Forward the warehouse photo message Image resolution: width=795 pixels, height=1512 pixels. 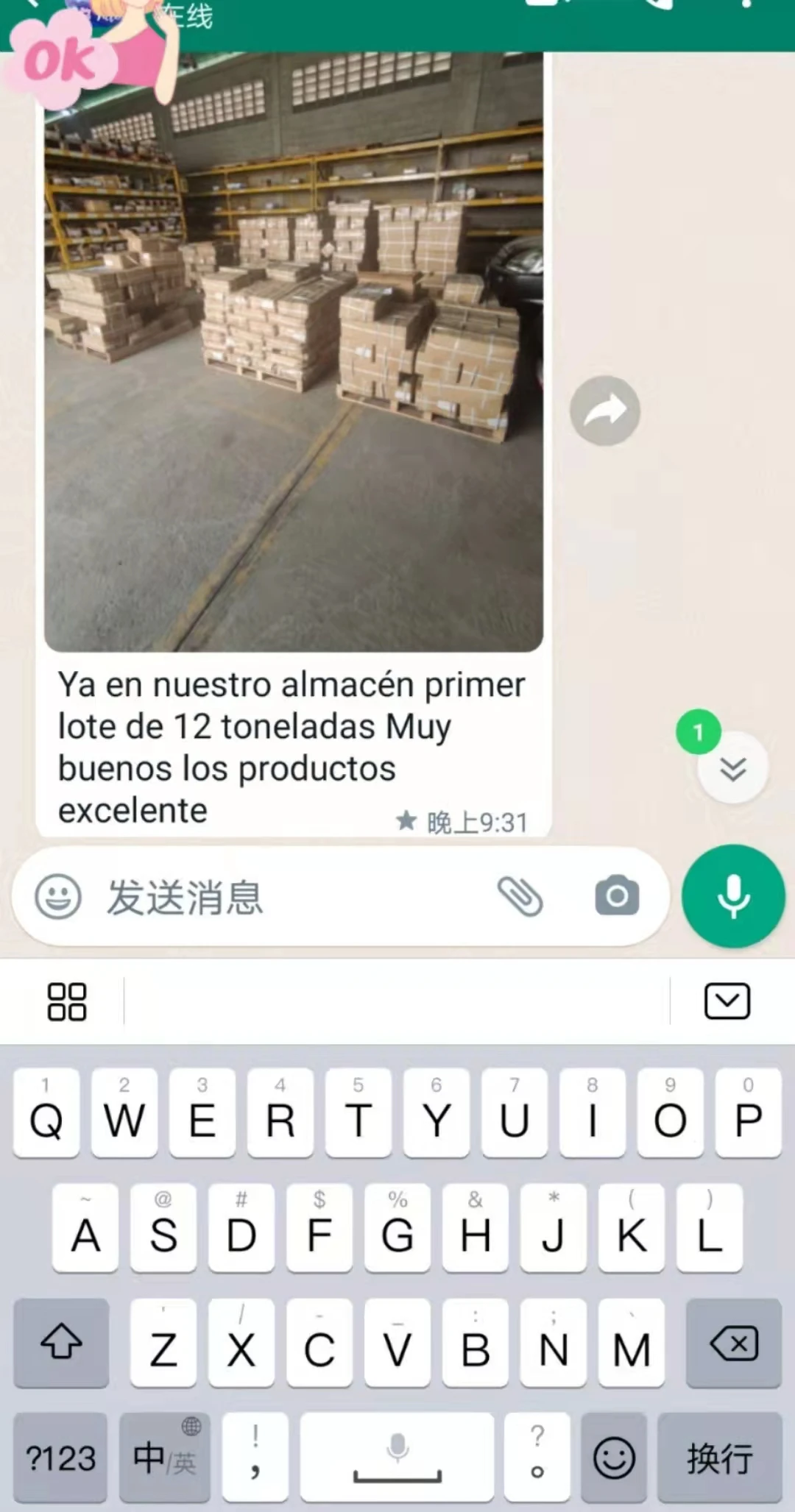(604, 411)
